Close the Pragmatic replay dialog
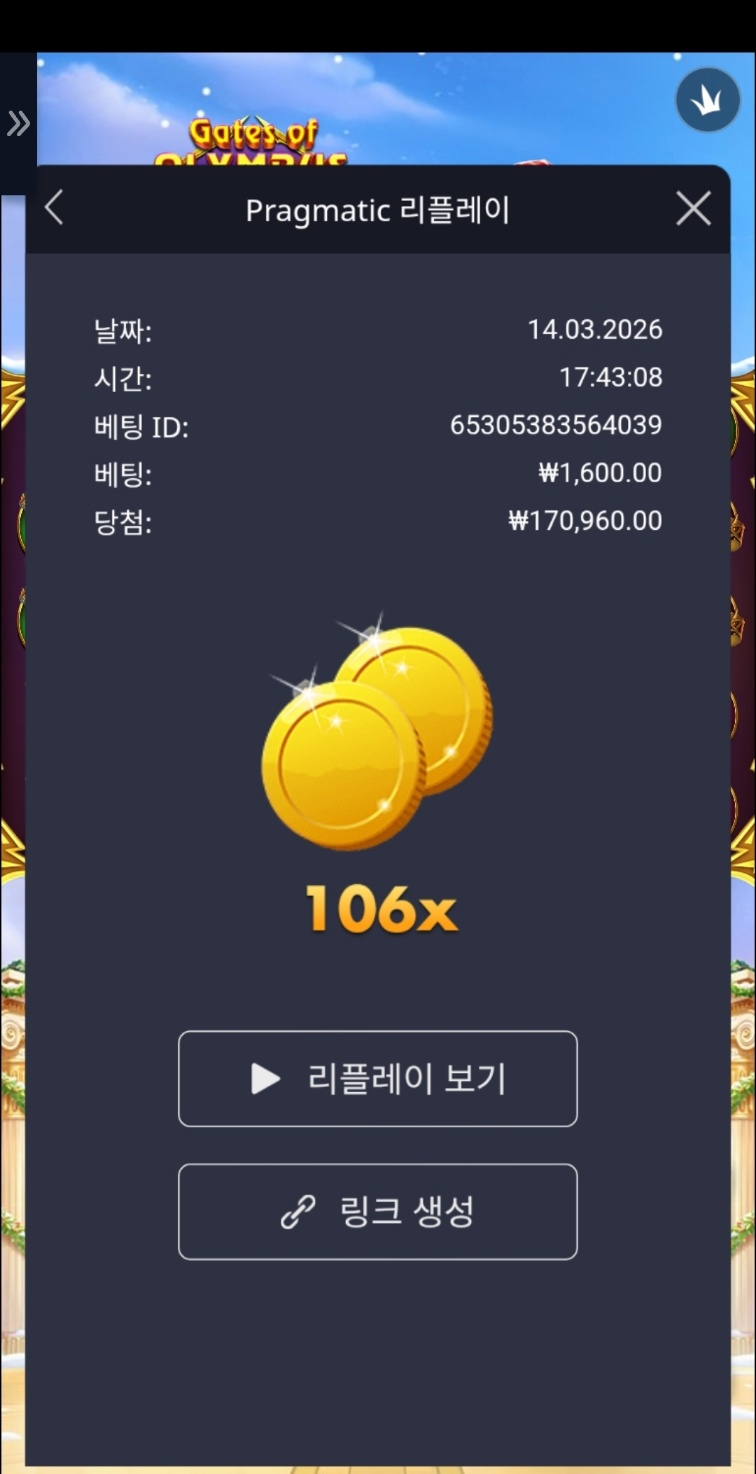The width and height of the screenshot is (756, 1474). coord(693,209)
